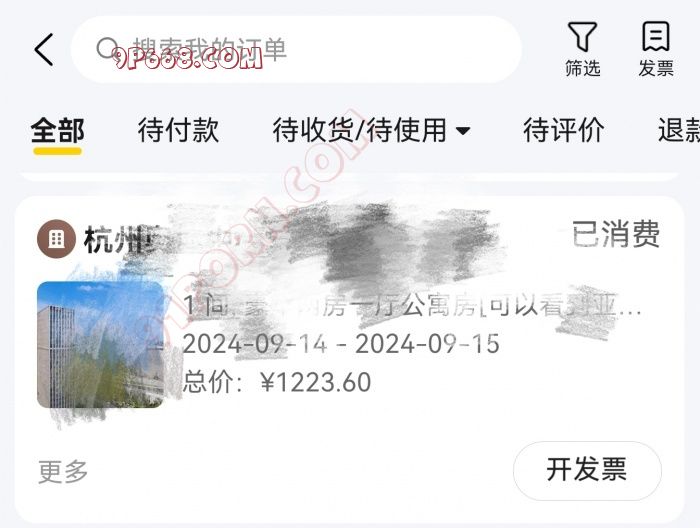This screenshot has width=700, height=528.
Task: Open 更多 options for the order
Action: (64, 471)
